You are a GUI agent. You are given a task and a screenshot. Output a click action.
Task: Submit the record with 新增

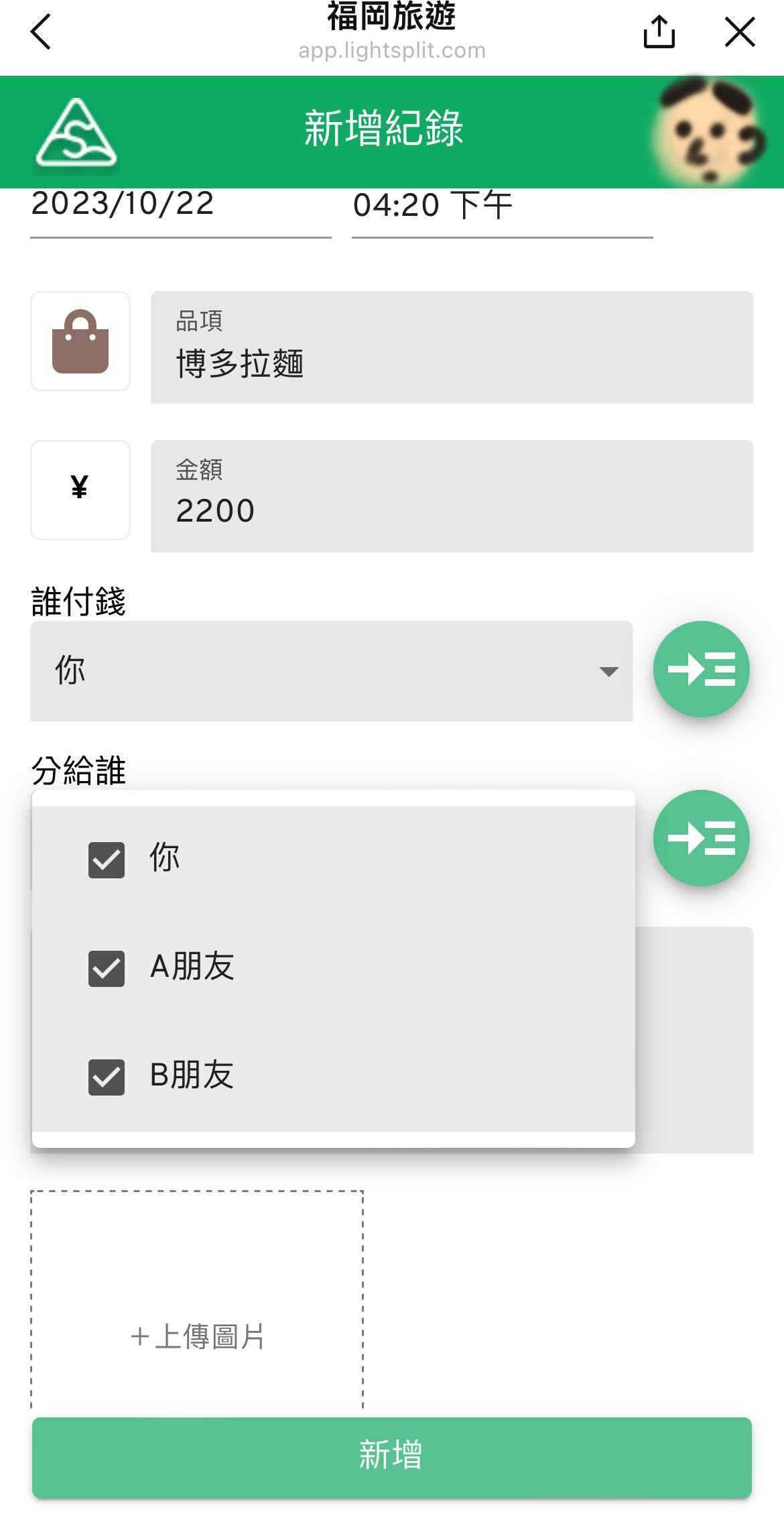pyautogui.click(x=392, y=1457)
